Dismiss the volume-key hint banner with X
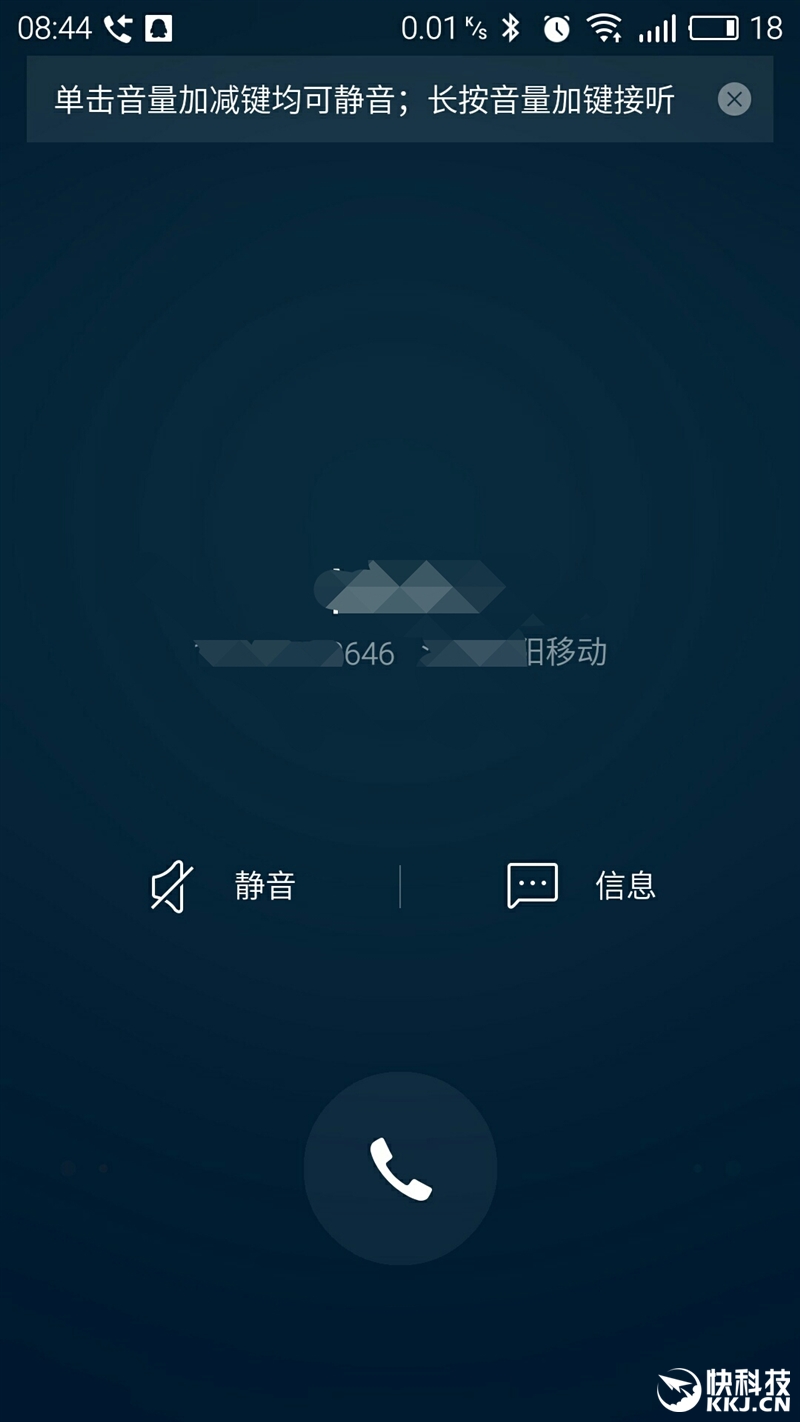This screenshot has height=1422, width=800. tap(735, 99)
